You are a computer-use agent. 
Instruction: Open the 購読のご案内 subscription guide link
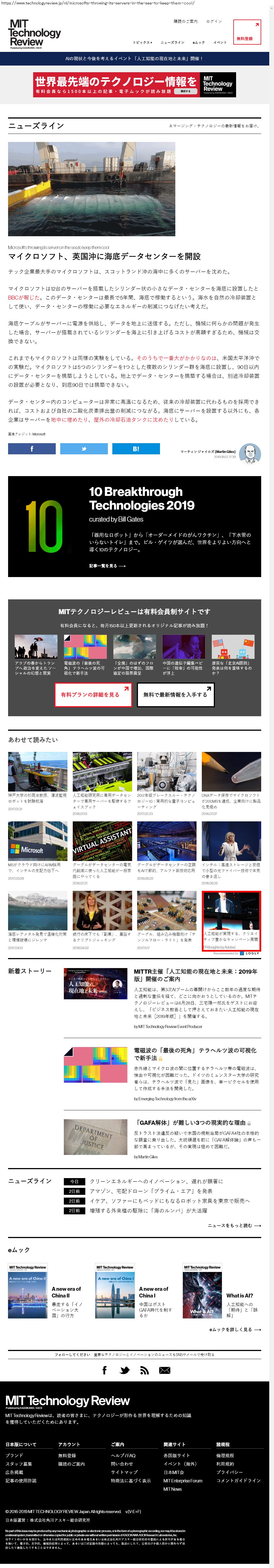pos(185,21)
